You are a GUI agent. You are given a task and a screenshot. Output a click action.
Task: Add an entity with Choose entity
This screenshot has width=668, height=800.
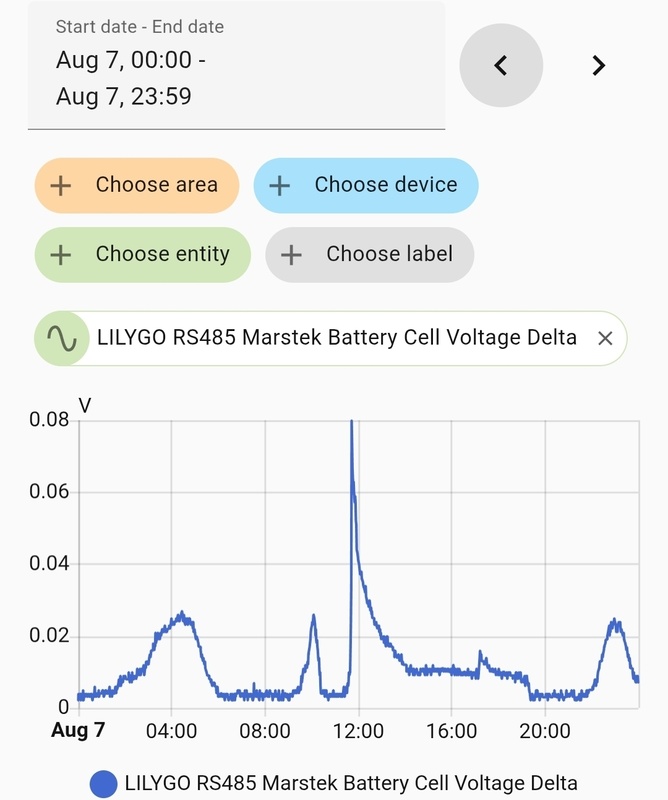point(143,254)
